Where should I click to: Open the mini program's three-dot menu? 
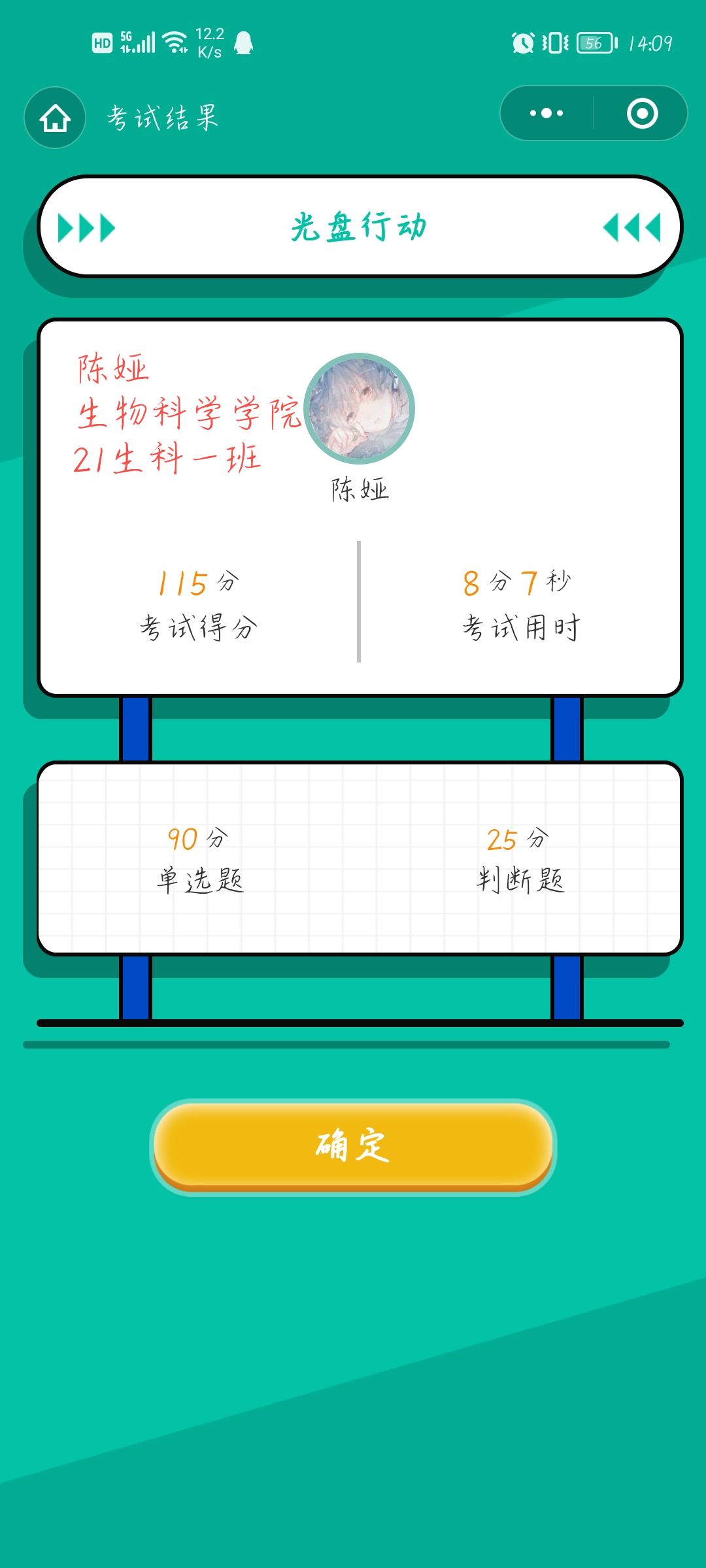[x=546, y=113]
